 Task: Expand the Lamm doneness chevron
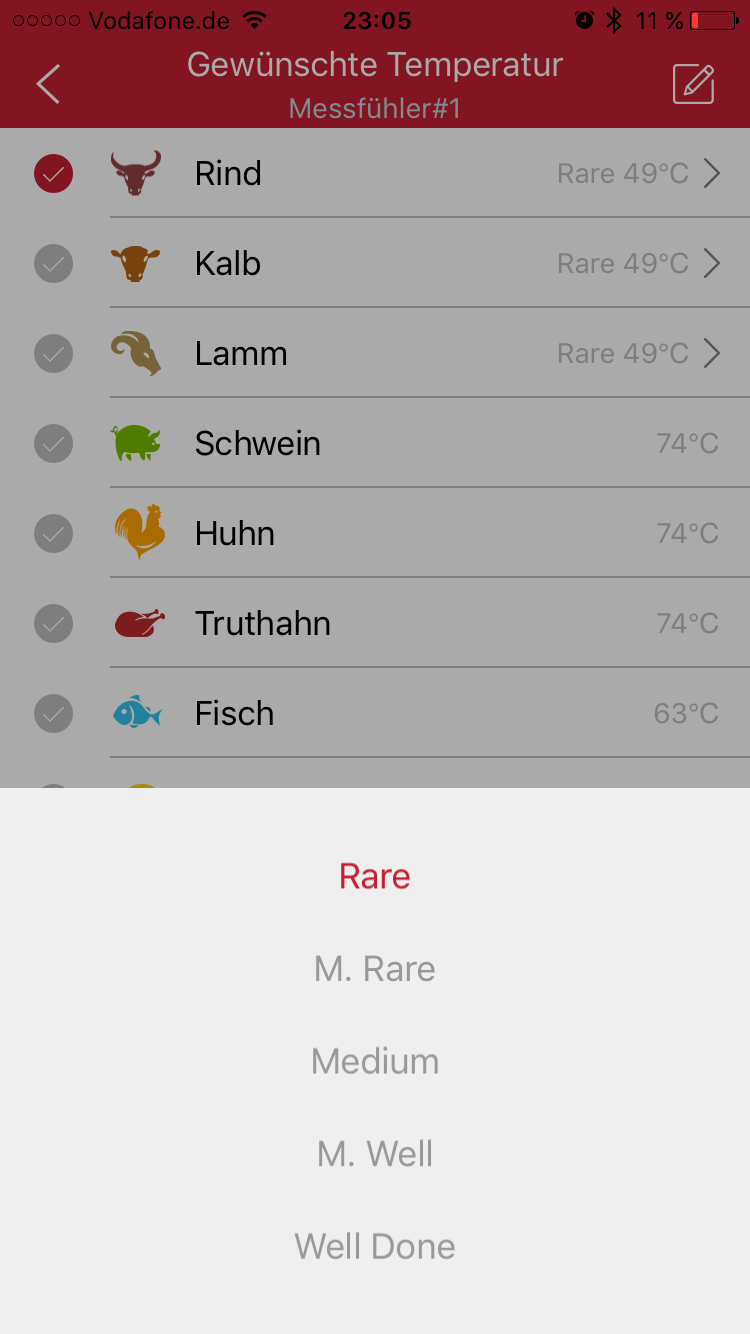point(711,353)
